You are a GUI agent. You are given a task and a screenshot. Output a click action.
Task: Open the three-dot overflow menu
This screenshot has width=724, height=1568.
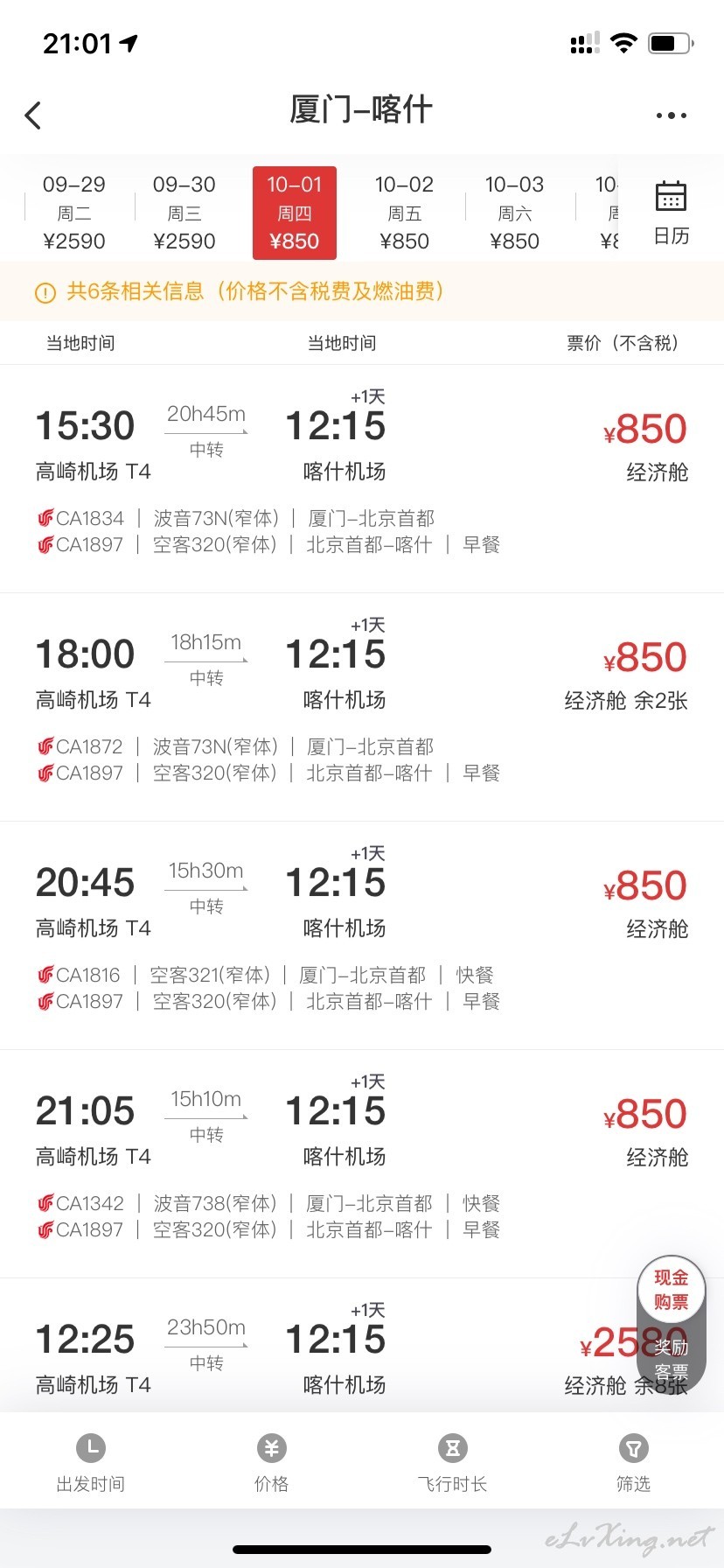(x=671, y=115)
